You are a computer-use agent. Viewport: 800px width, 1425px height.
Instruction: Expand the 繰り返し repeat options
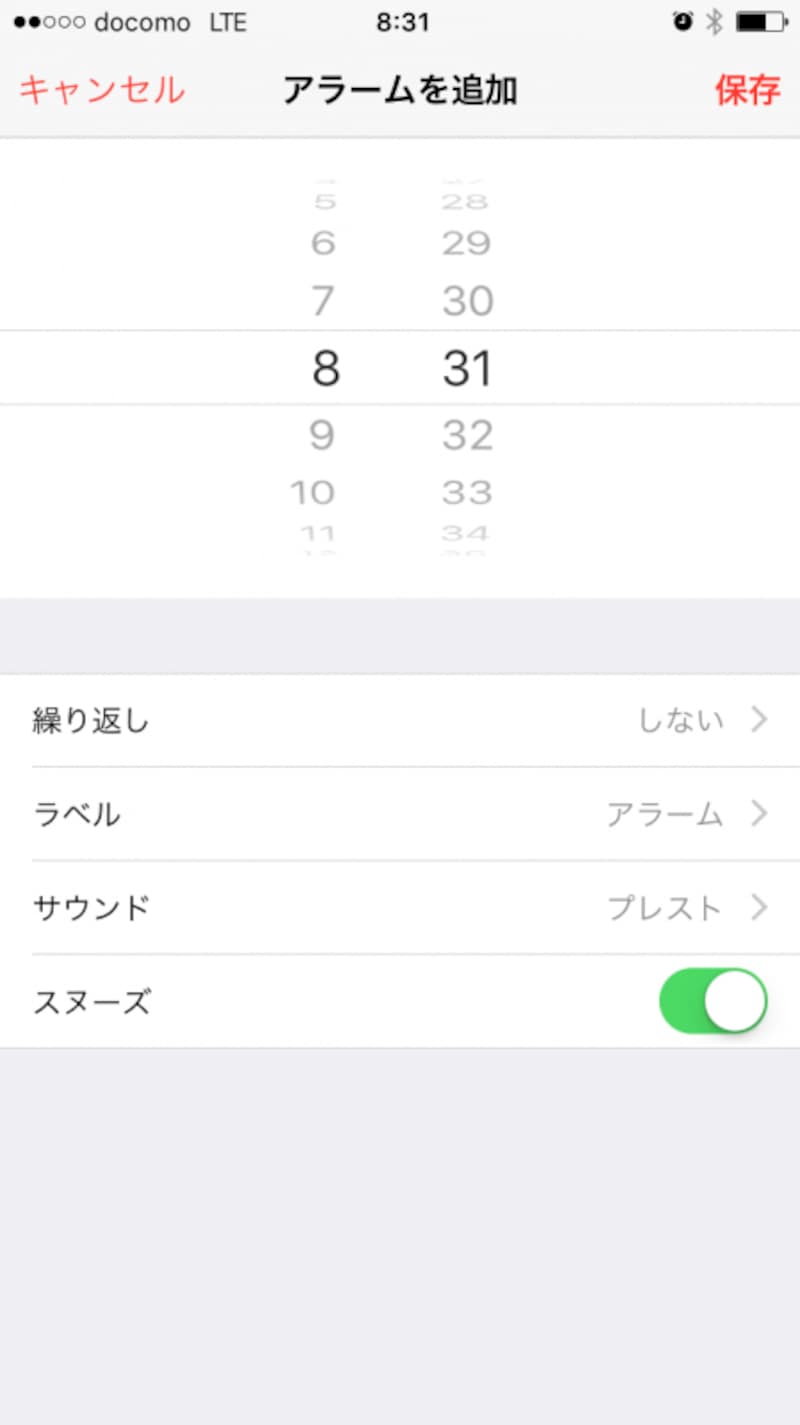point(400,719)
